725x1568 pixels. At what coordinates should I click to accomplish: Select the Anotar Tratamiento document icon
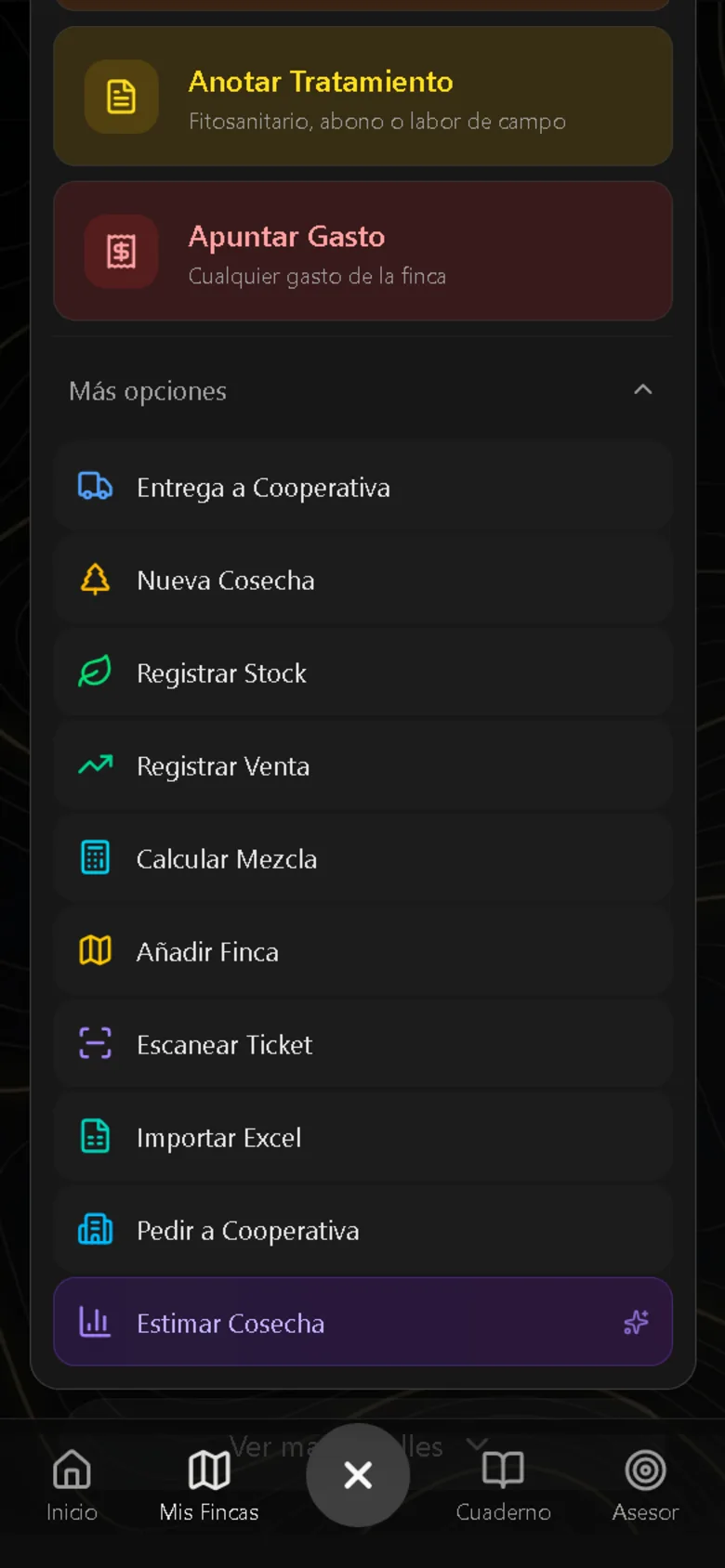121,96
